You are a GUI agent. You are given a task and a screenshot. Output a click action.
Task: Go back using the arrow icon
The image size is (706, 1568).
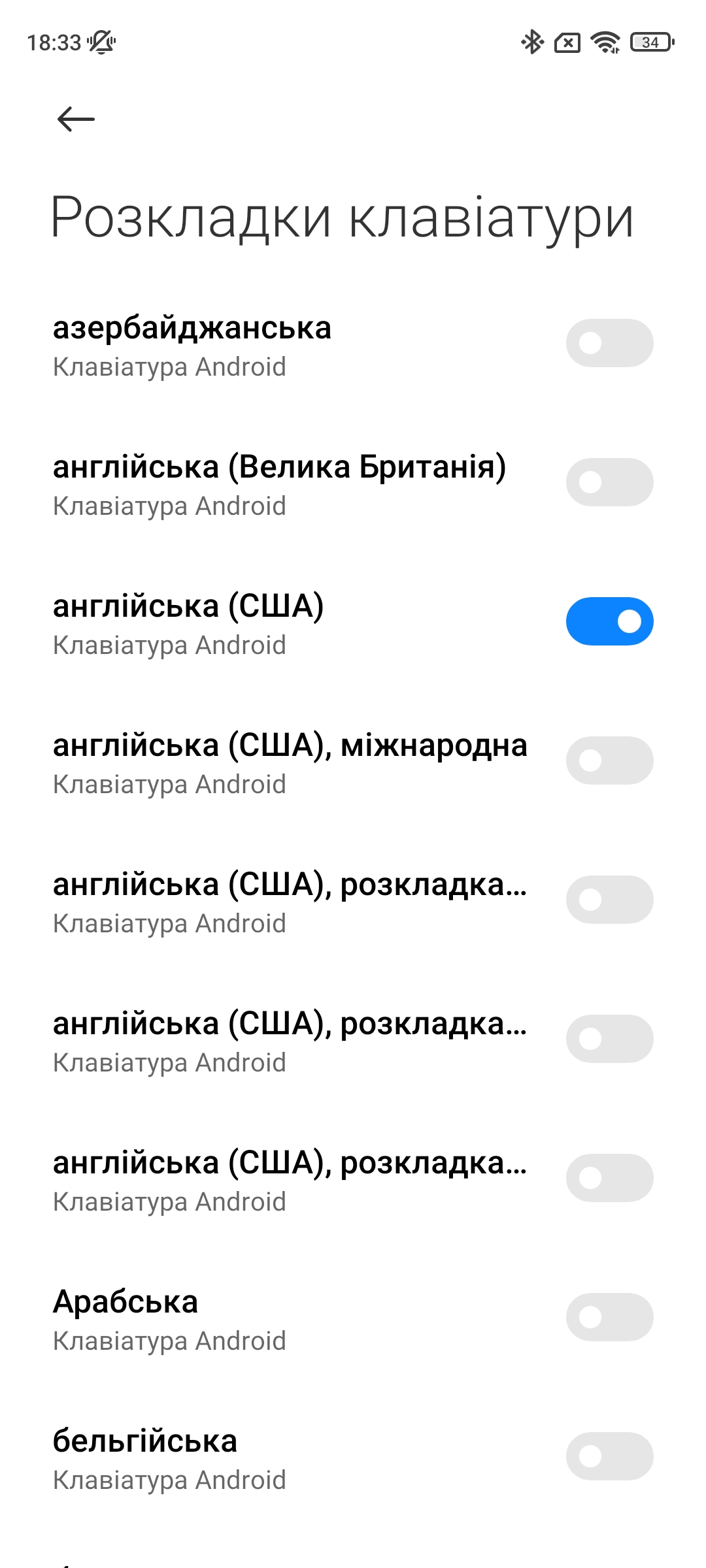76,120
